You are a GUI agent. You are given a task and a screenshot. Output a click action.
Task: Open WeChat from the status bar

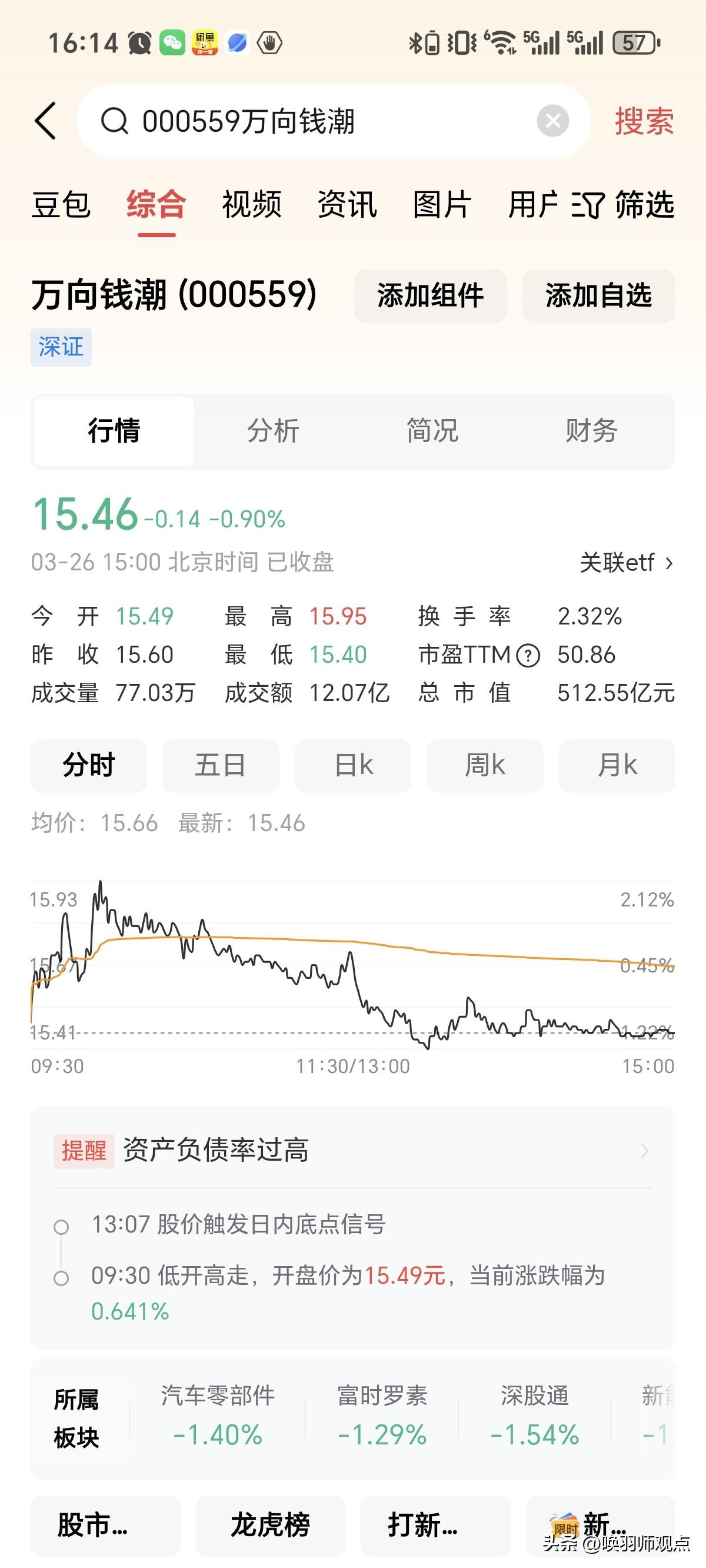pyautogui.click(x=172, y=42)
